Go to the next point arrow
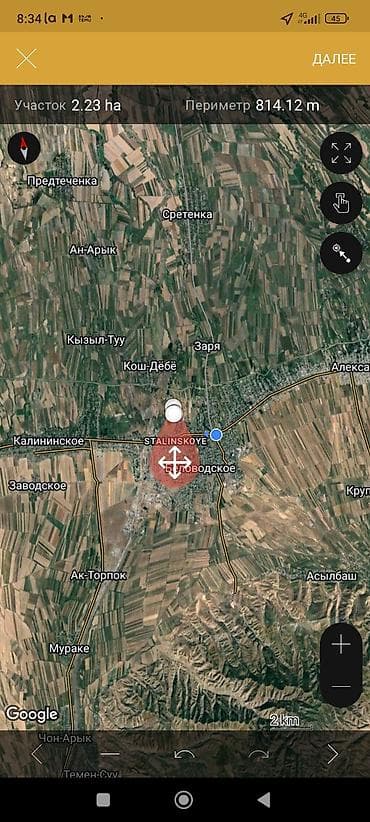Image resolution: width=370 pixels, height=822 pixels. coord(333,754)
